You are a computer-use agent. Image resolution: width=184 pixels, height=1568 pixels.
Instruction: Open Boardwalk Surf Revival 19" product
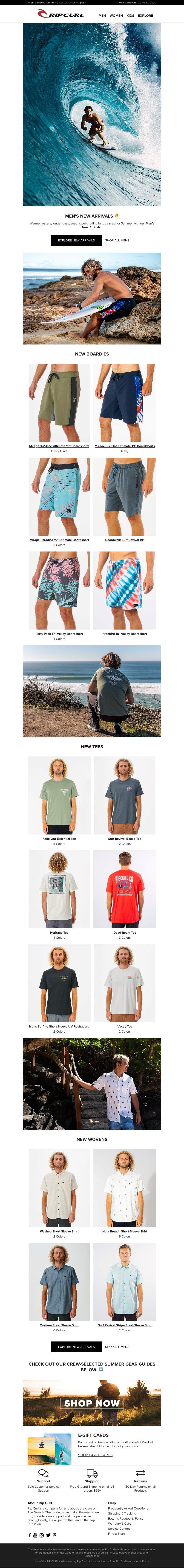[124, 540]
